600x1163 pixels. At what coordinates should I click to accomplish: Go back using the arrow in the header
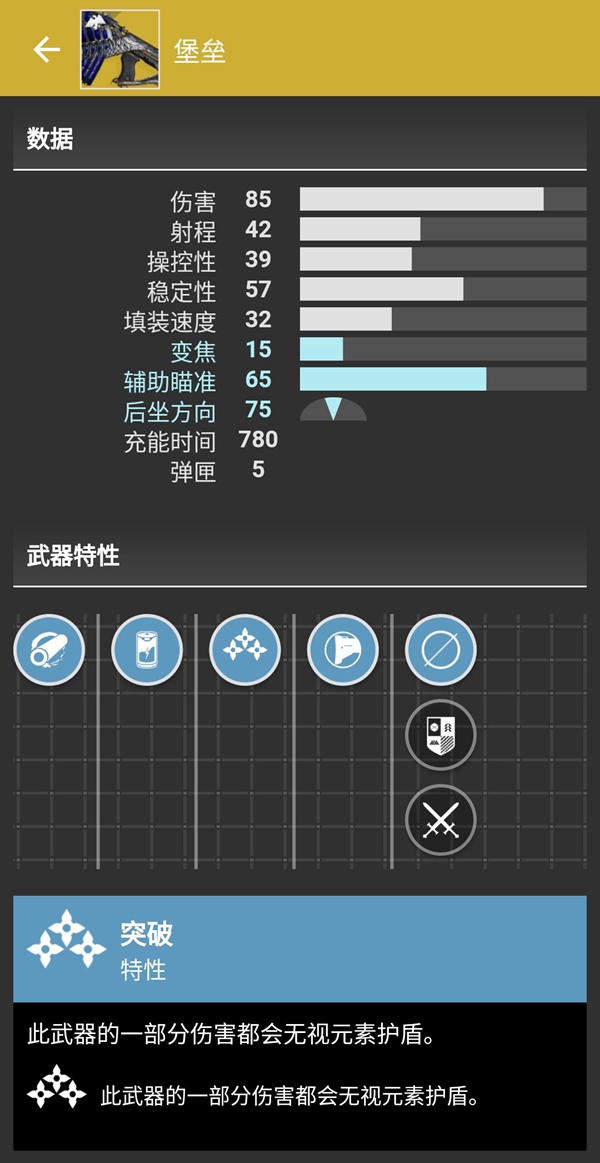click(46, 50)
